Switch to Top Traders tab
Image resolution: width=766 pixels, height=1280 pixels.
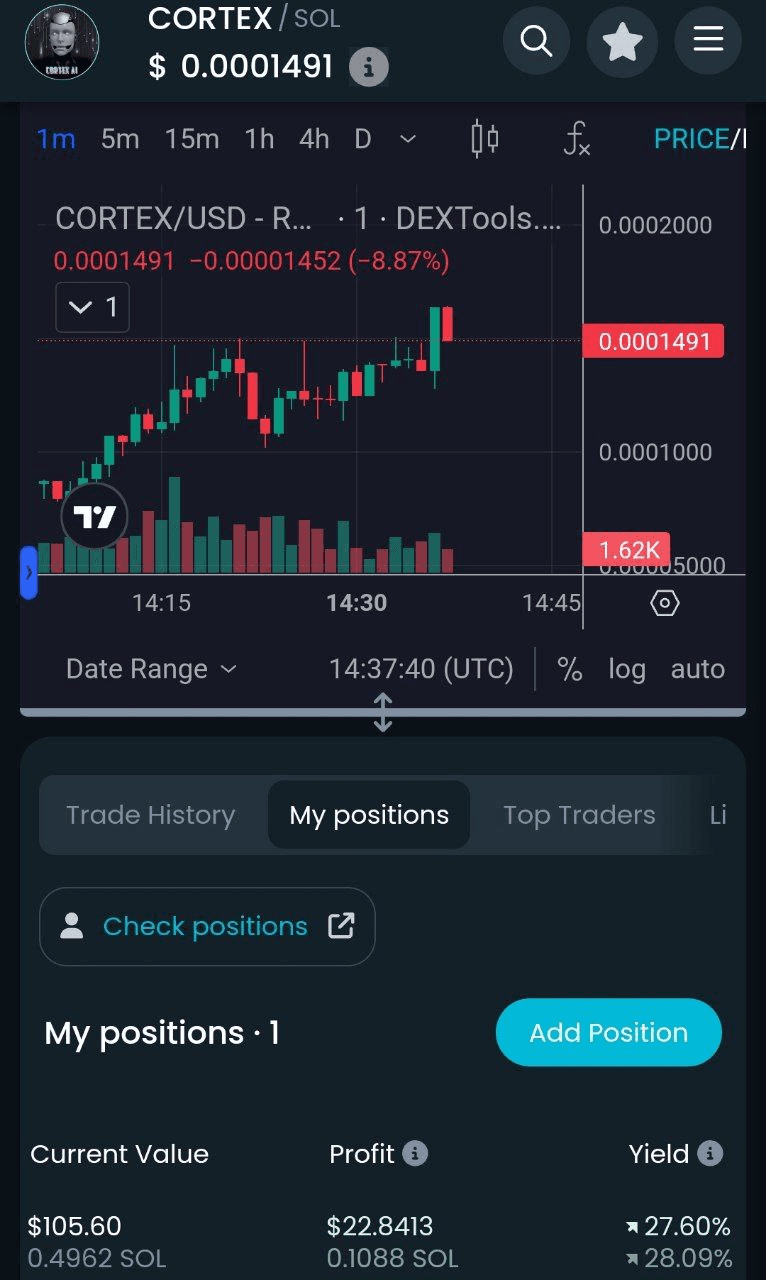tap(579, 815)
